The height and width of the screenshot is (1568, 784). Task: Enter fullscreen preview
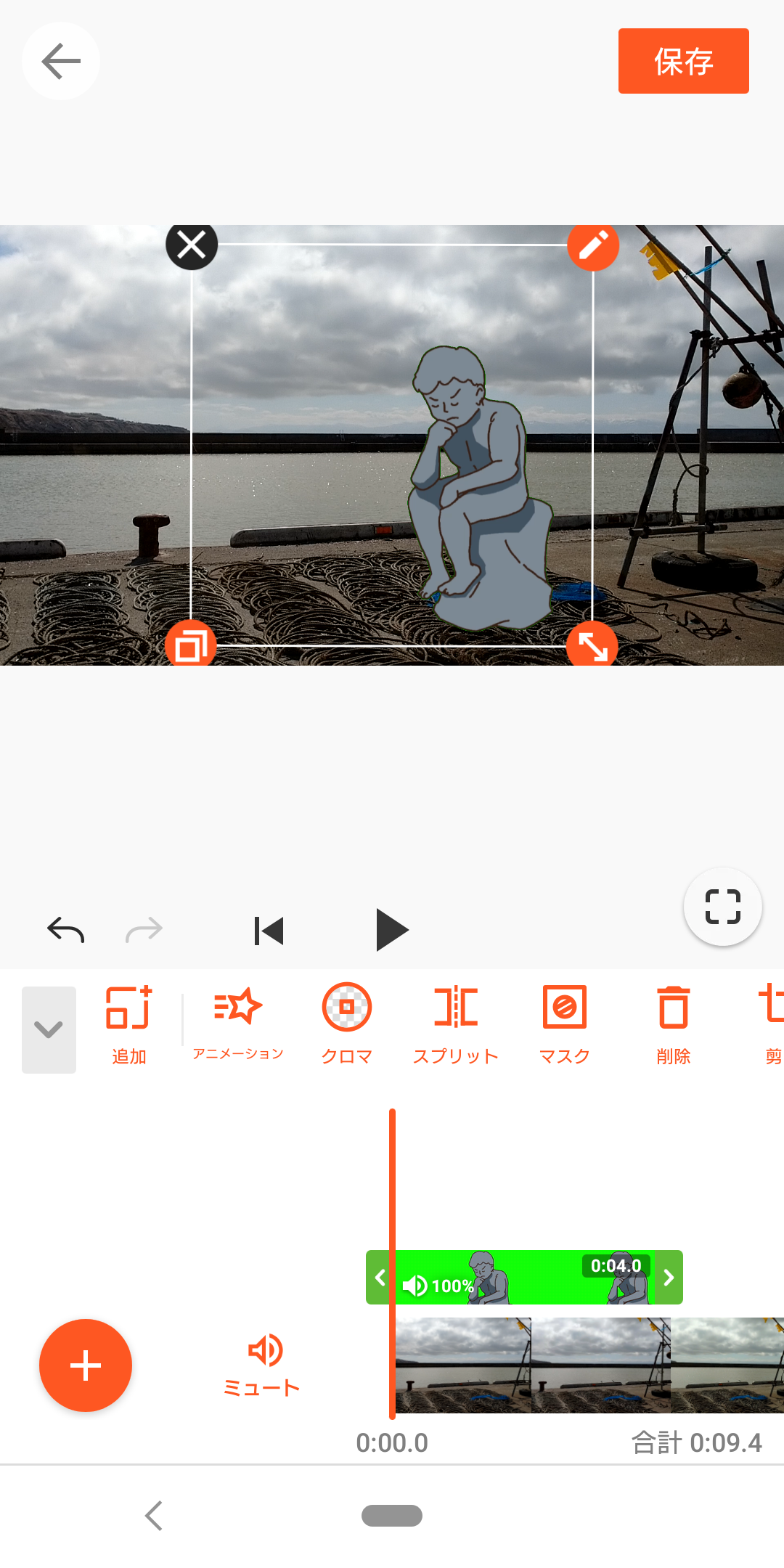[x=723, y=907]
